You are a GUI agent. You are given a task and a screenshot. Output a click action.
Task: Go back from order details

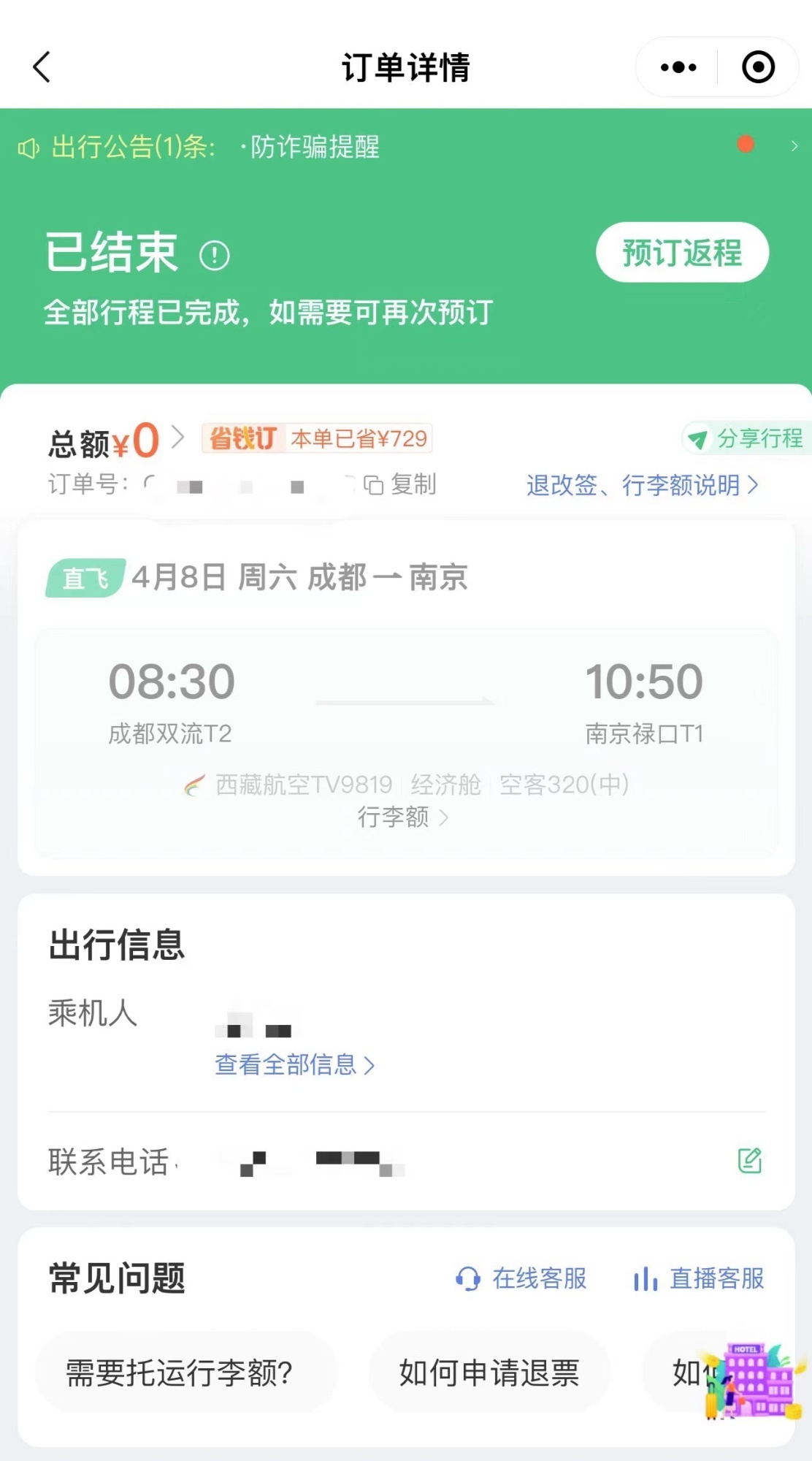42,67
